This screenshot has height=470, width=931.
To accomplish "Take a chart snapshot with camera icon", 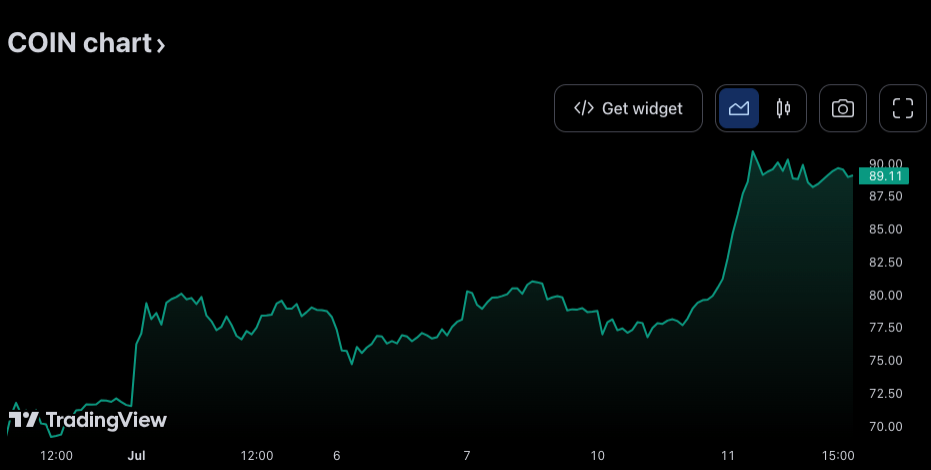I will [843, 108].
